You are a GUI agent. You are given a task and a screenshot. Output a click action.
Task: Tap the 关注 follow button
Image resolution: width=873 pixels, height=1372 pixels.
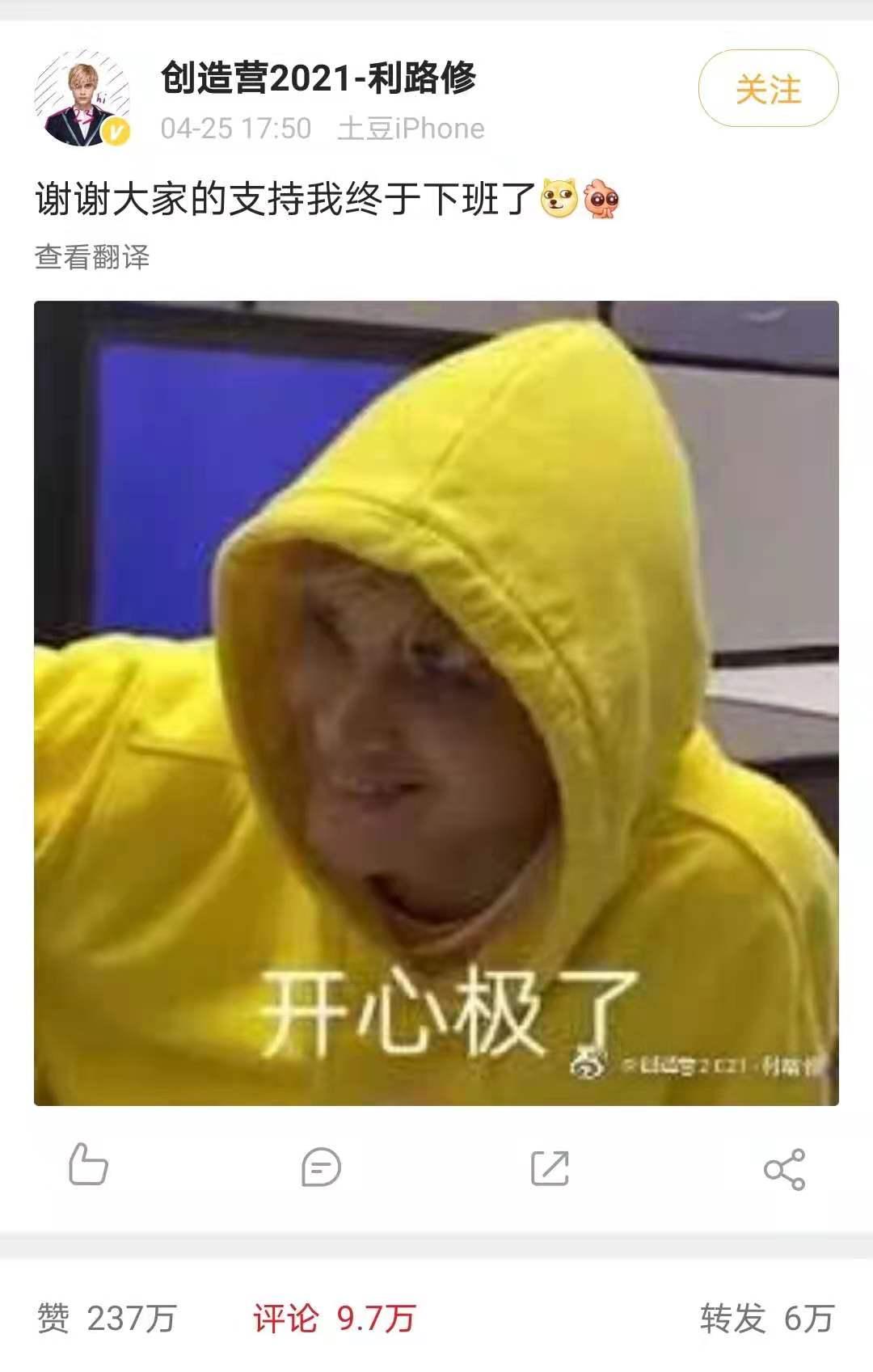point(768,88)
